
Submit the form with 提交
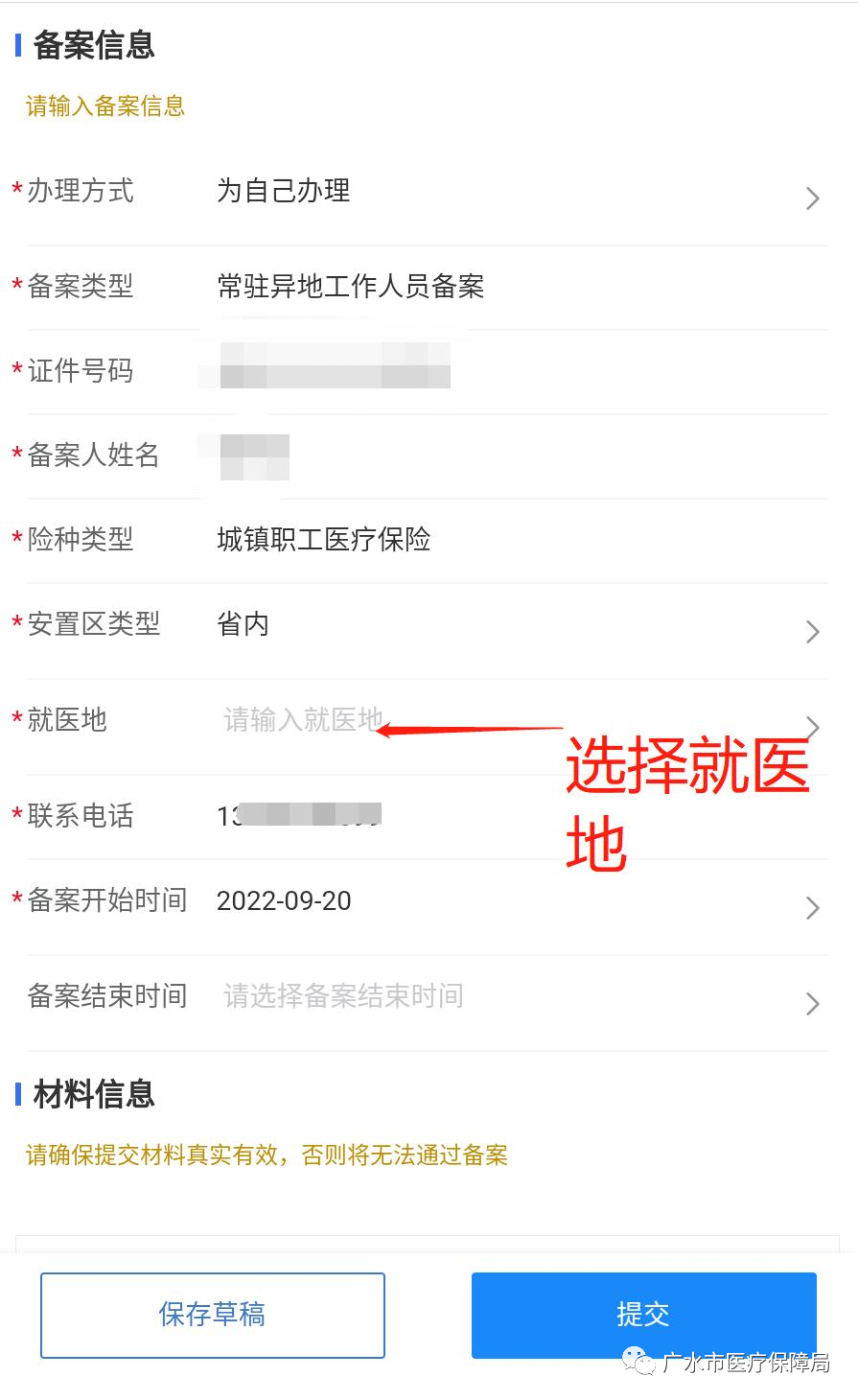643,1315
